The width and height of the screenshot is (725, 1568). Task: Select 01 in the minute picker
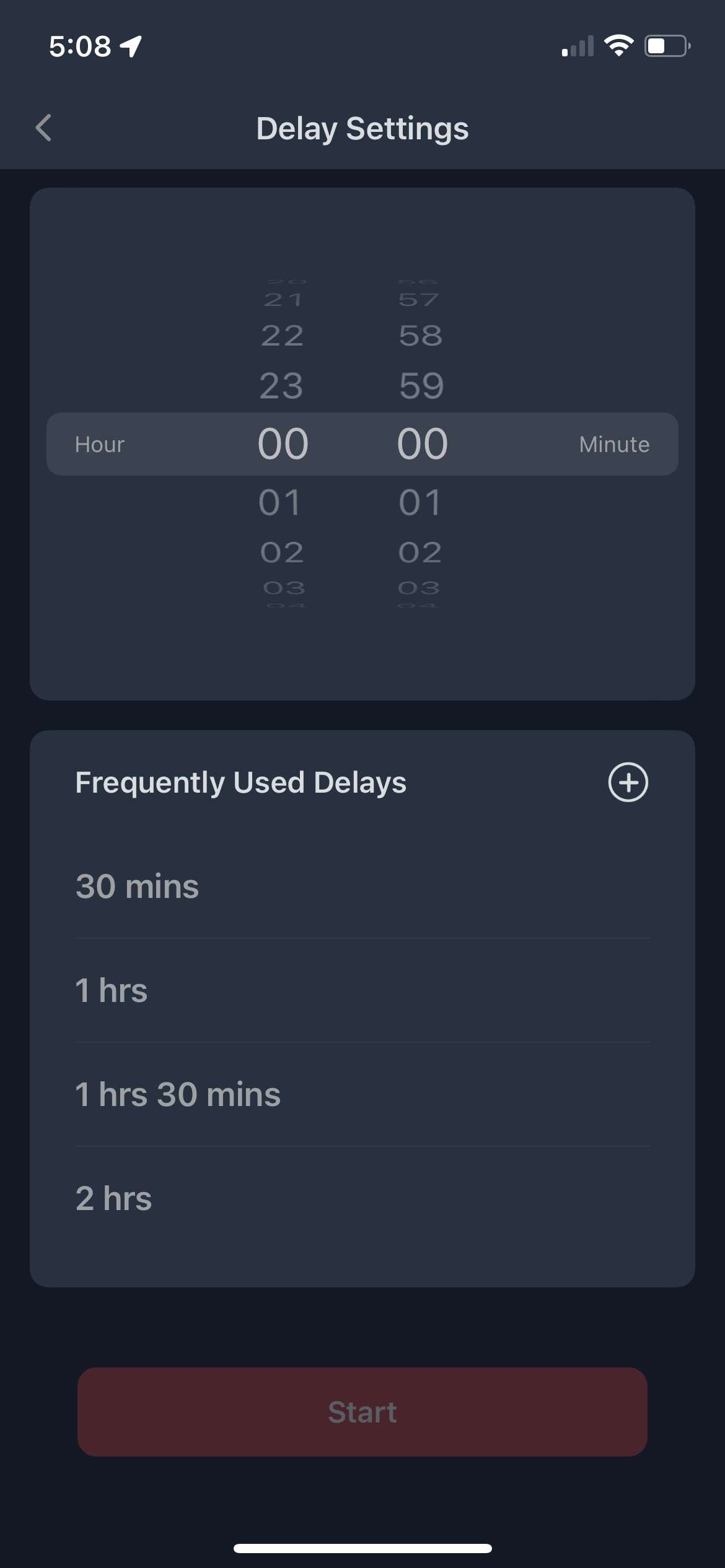click(x=421, y=502)
